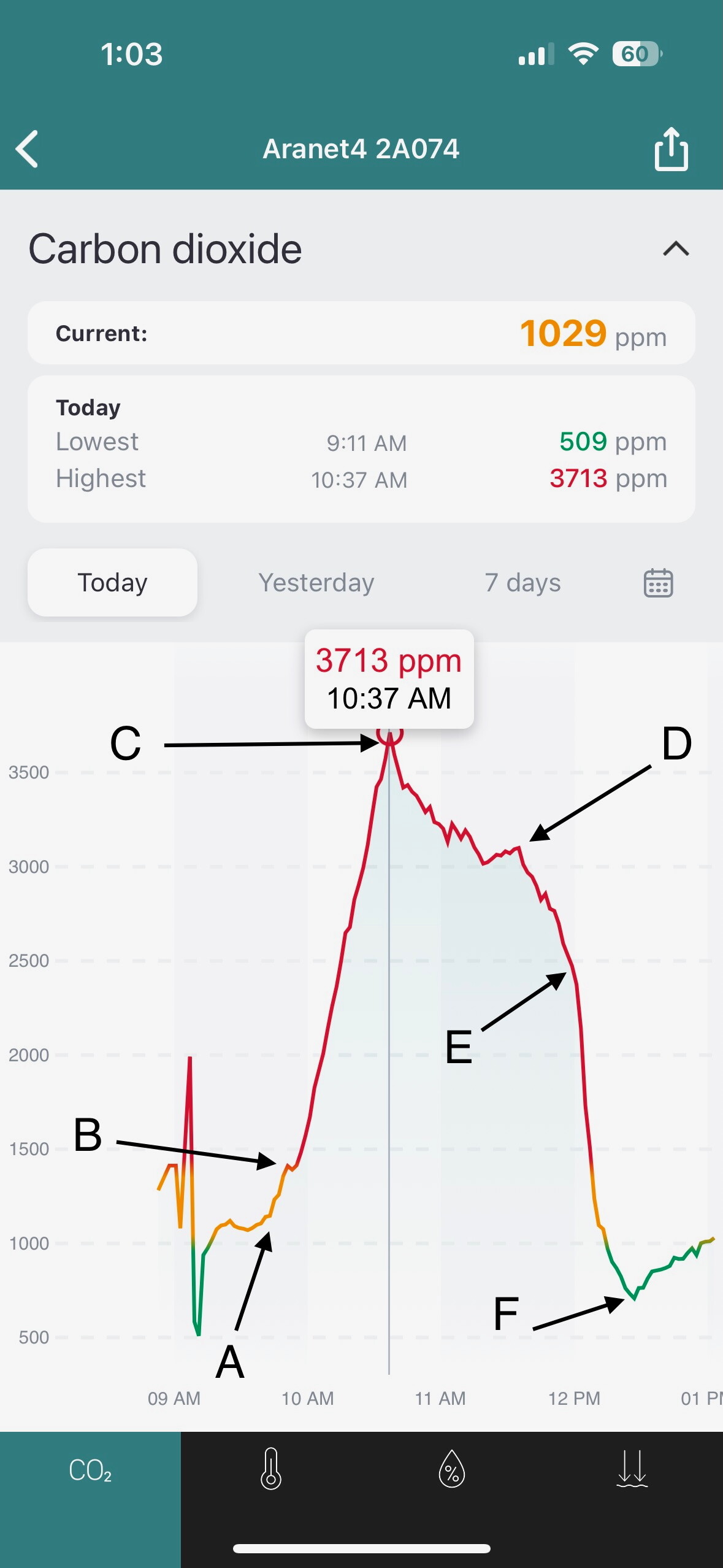This screenshot has width=723, height=1568.
Task: Open the humidity tab
Action: (452, 1469)
